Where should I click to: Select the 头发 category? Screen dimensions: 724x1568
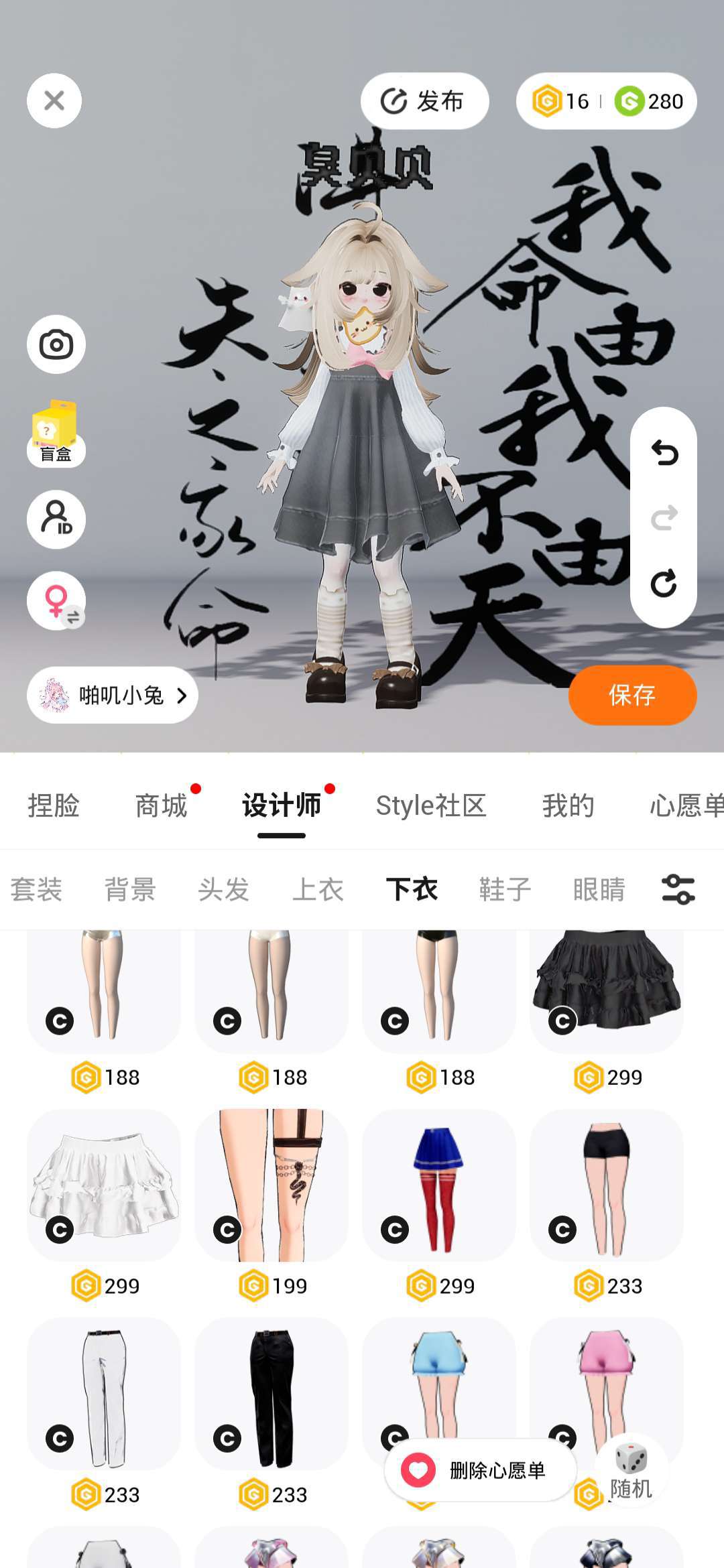(x=224, y=890)
